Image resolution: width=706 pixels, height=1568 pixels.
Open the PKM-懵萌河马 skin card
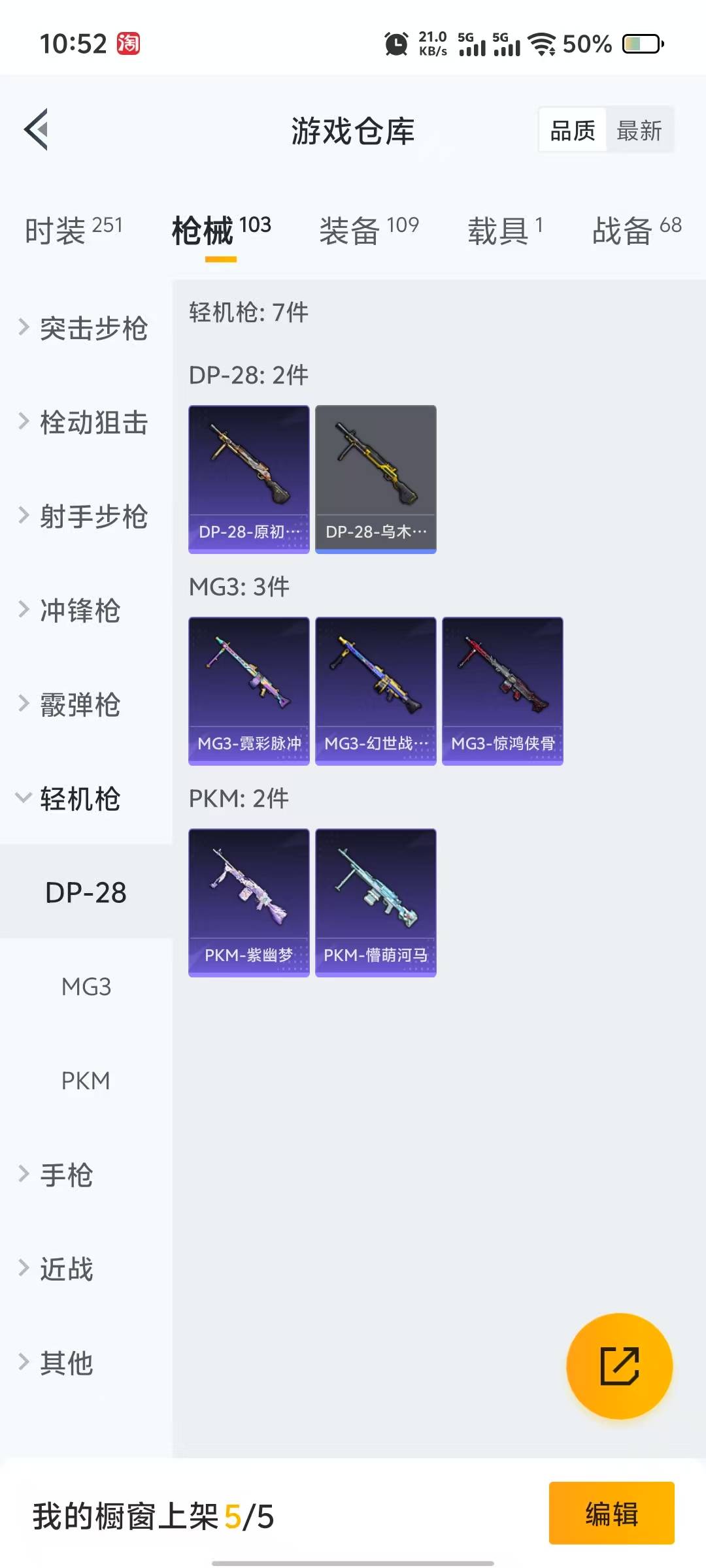pos(376,902)
